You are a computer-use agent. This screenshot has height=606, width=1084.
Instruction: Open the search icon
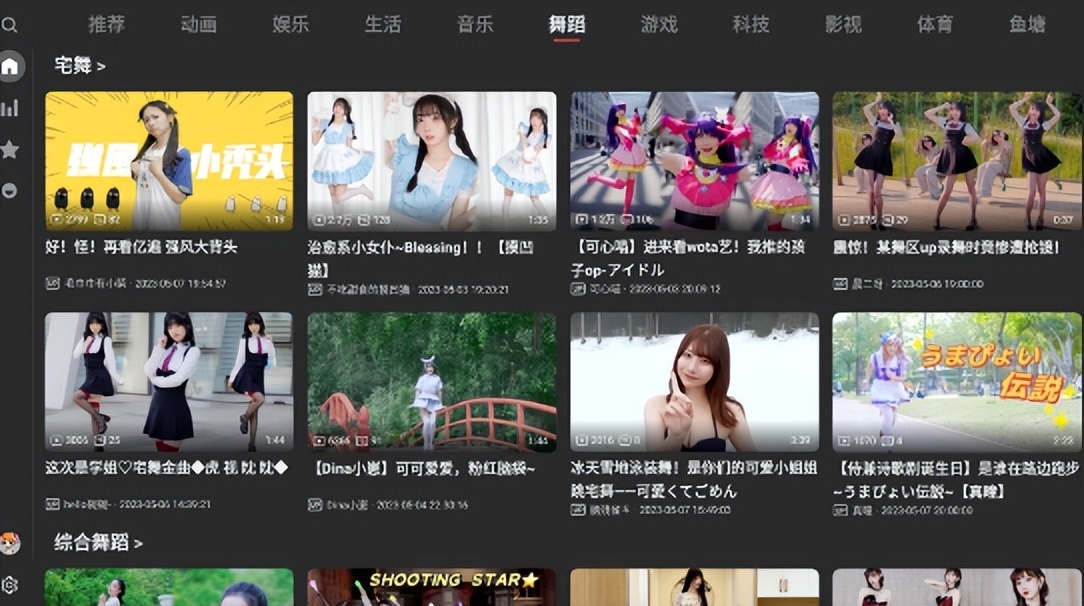(9, 25)
